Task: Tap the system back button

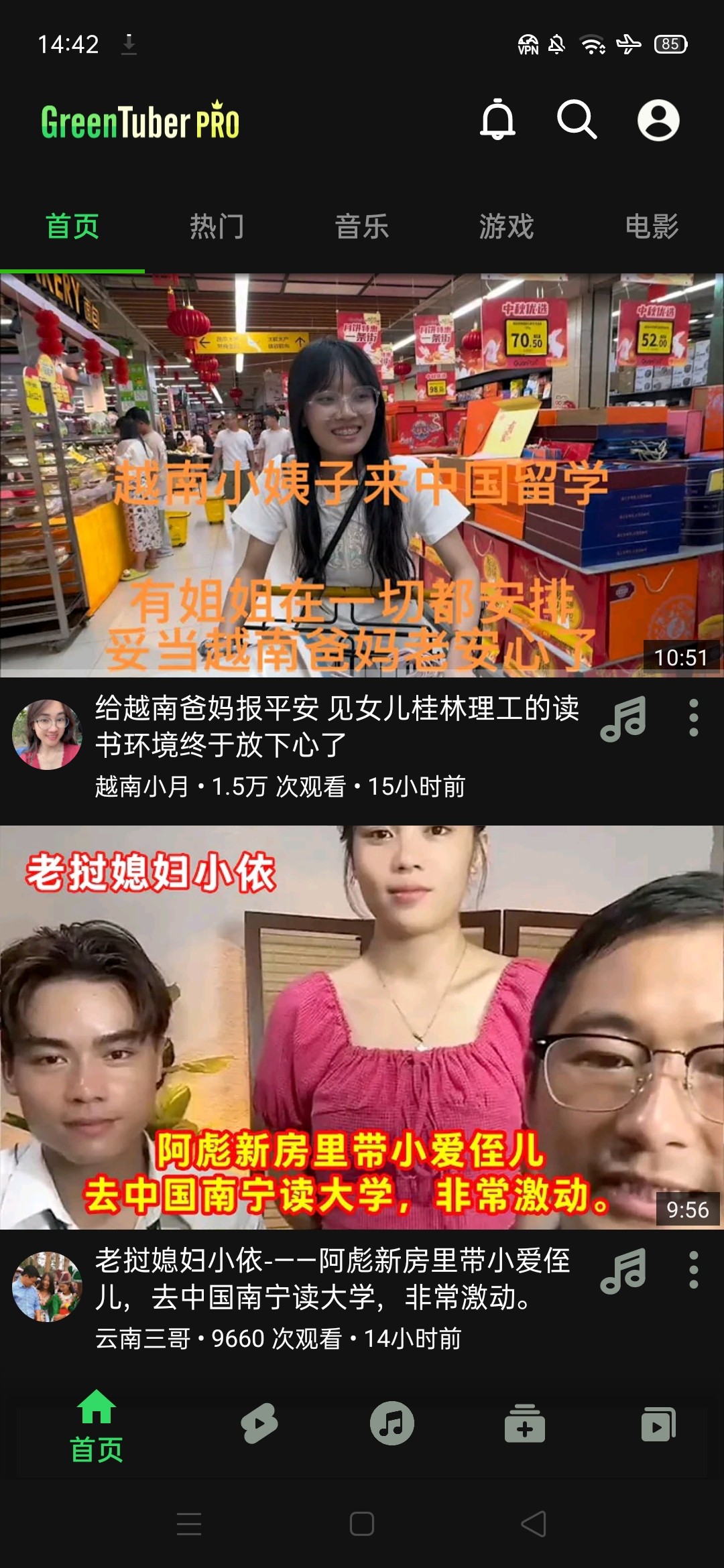Action: coord(534,1524)
